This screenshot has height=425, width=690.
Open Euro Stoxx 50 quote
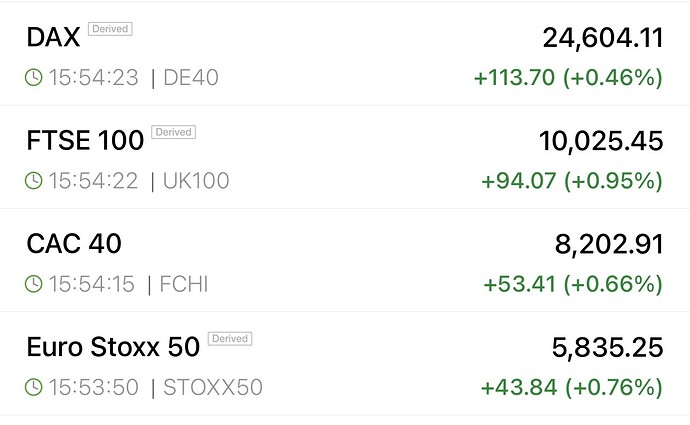[x=345, y=365]
